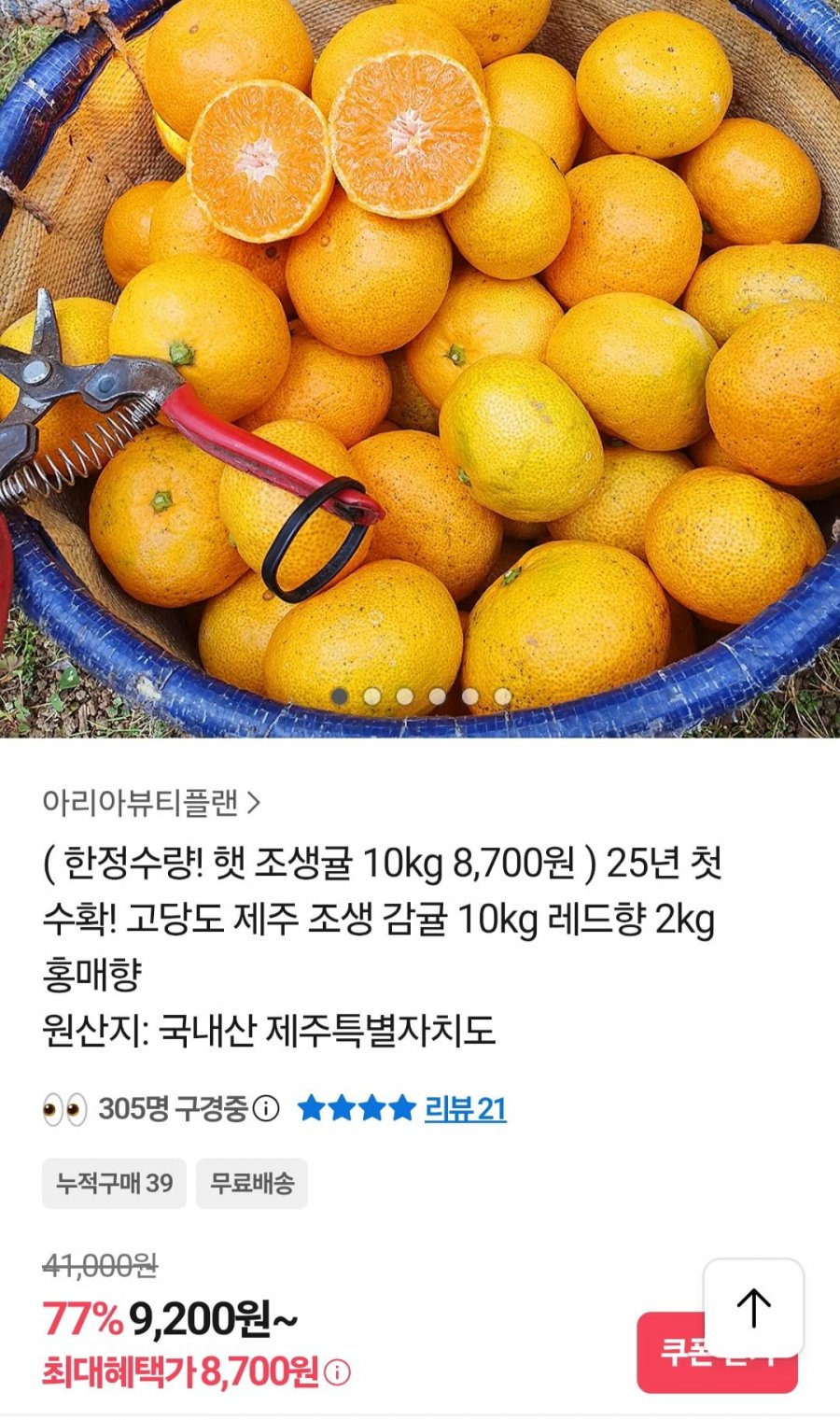Tap the info icon next to 305명 구경중

click(266, 1108)
